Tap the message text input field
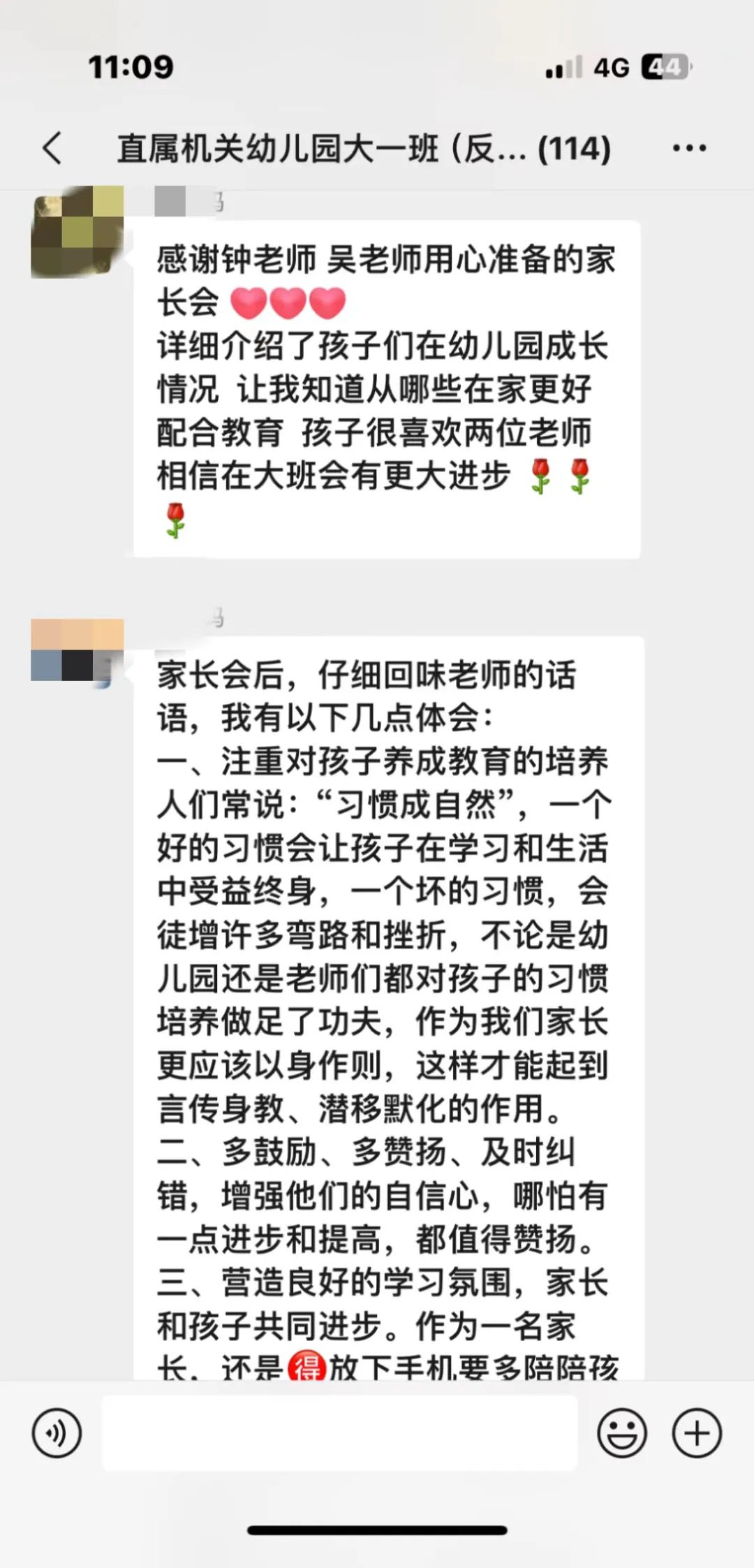This screenshot has height=1568, width=754. (339, 1433)
